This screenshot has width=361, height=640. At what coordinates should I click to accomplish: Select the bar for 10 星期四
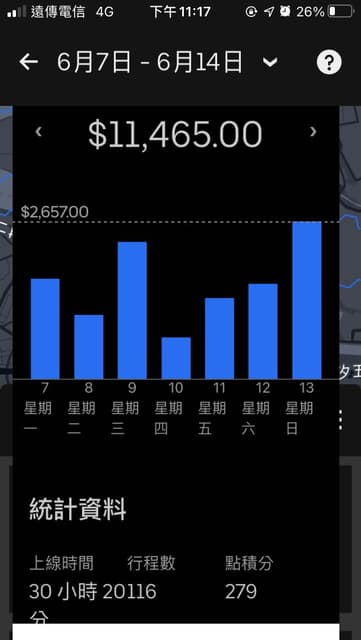point(176,358)
